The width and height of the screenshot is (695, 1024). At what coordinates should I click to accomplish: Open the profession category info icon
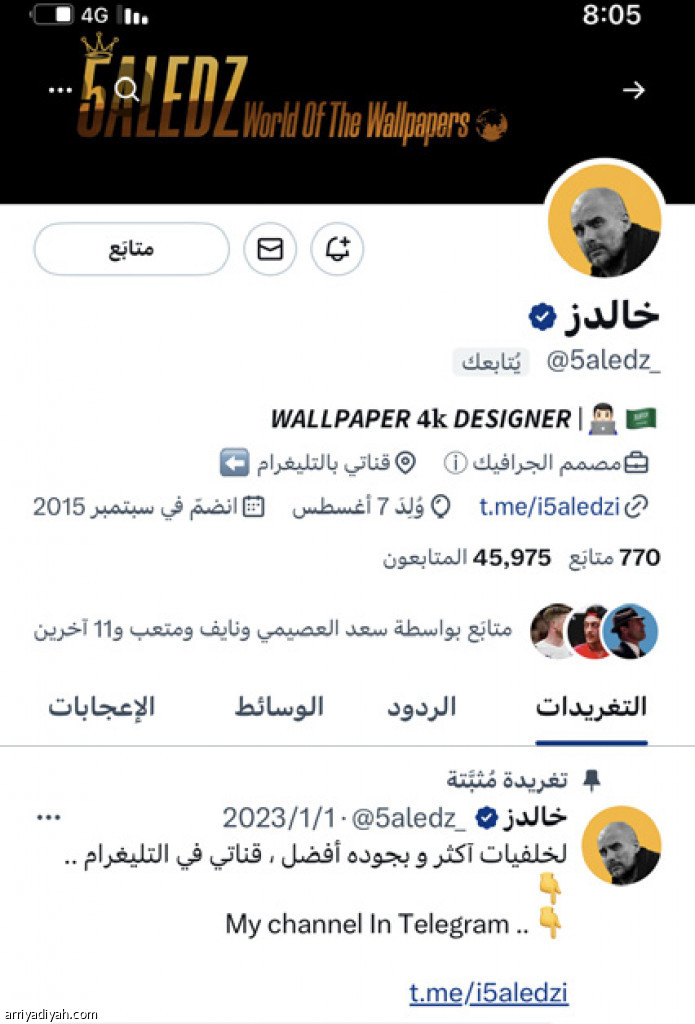456,464
